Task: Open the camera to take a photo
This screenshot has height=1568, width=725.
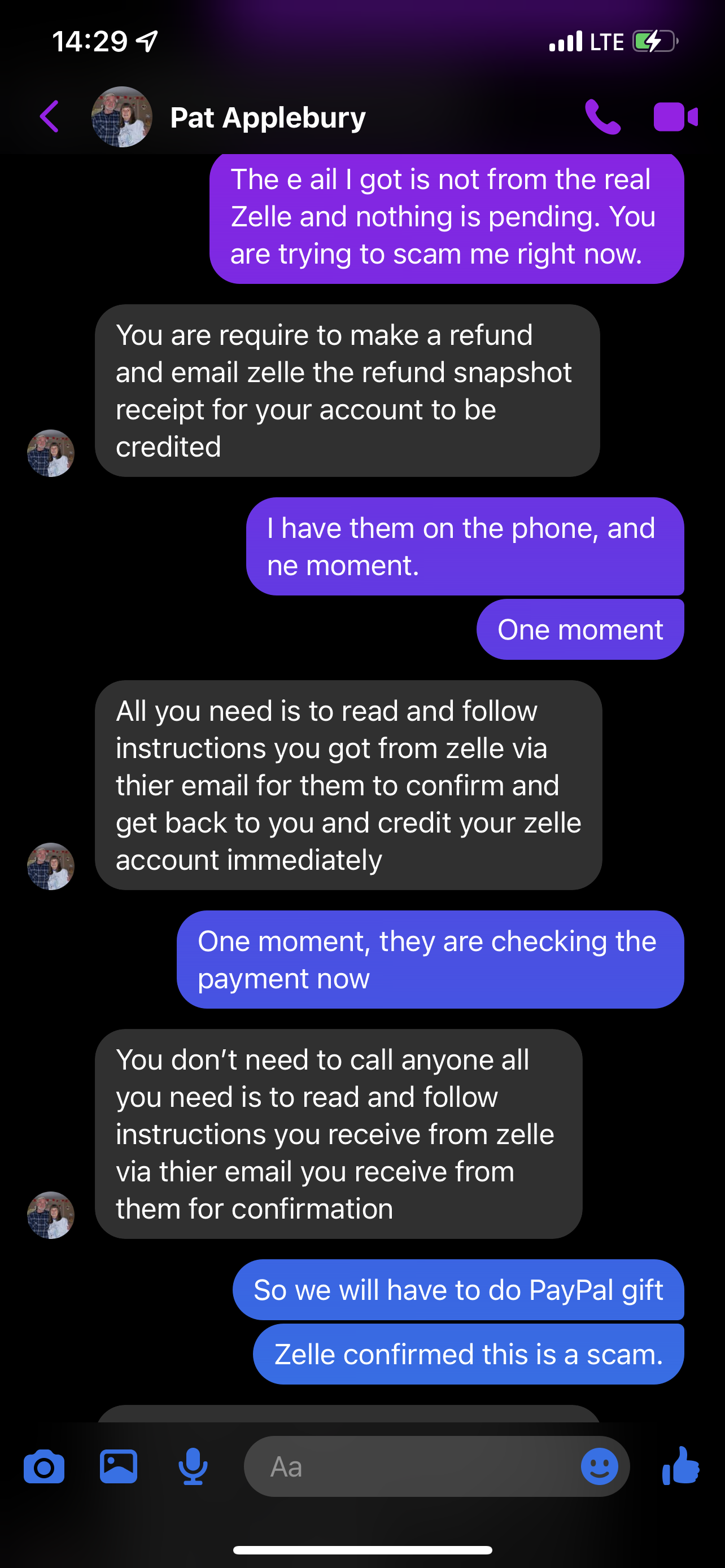Action: click(44, 1467)
